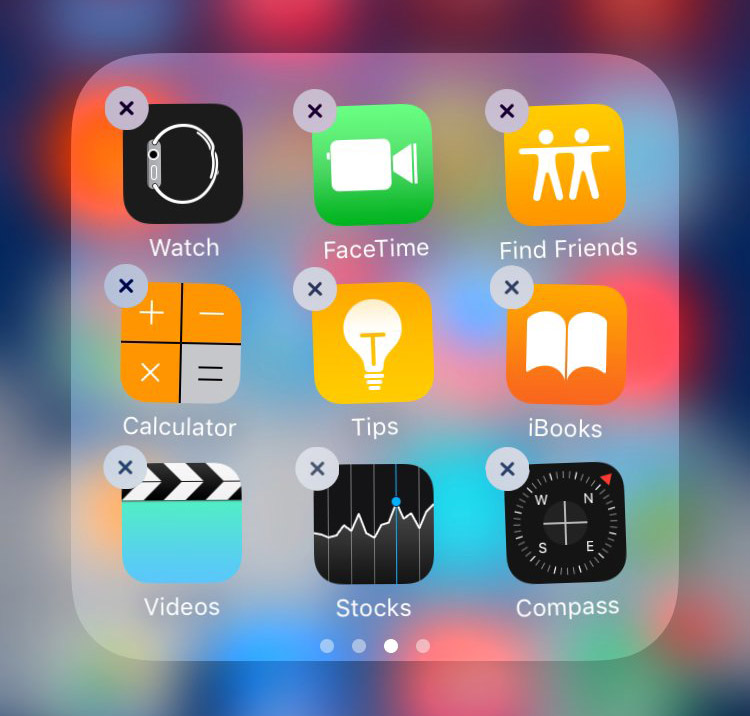750x716 pixels.
Task: Delete Compass with its X badge
Action: coord(507,468)
